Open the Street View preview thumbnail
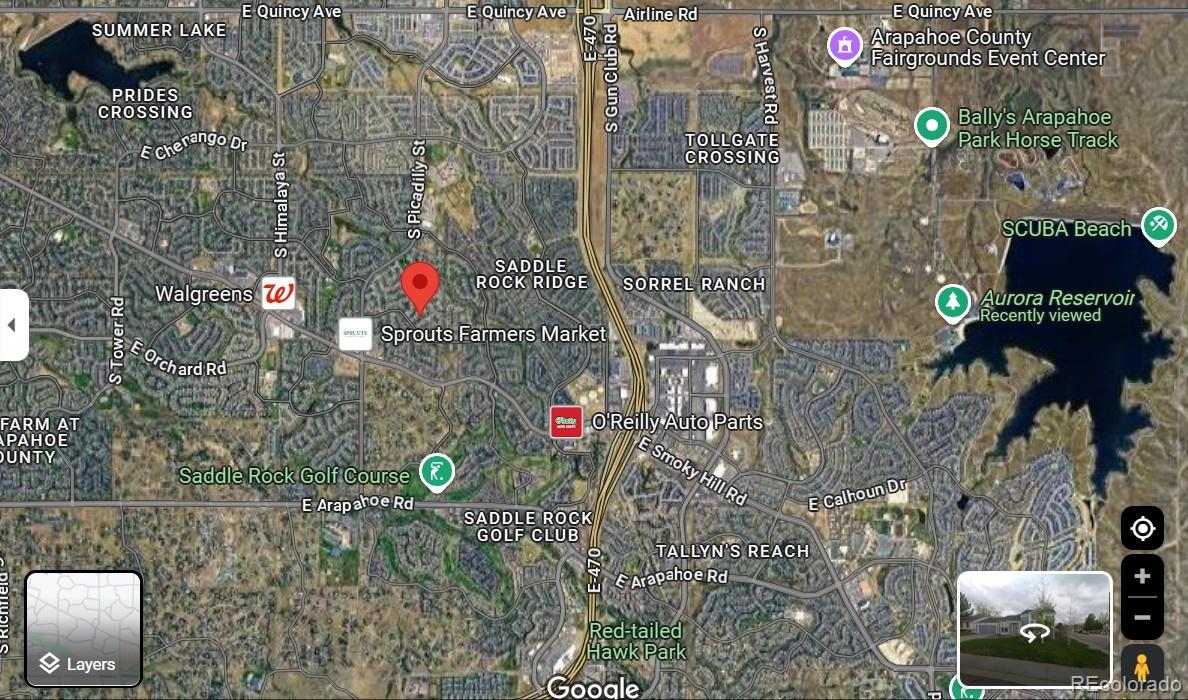This screenshot has height=700, width=1188. coord(1034,628)
